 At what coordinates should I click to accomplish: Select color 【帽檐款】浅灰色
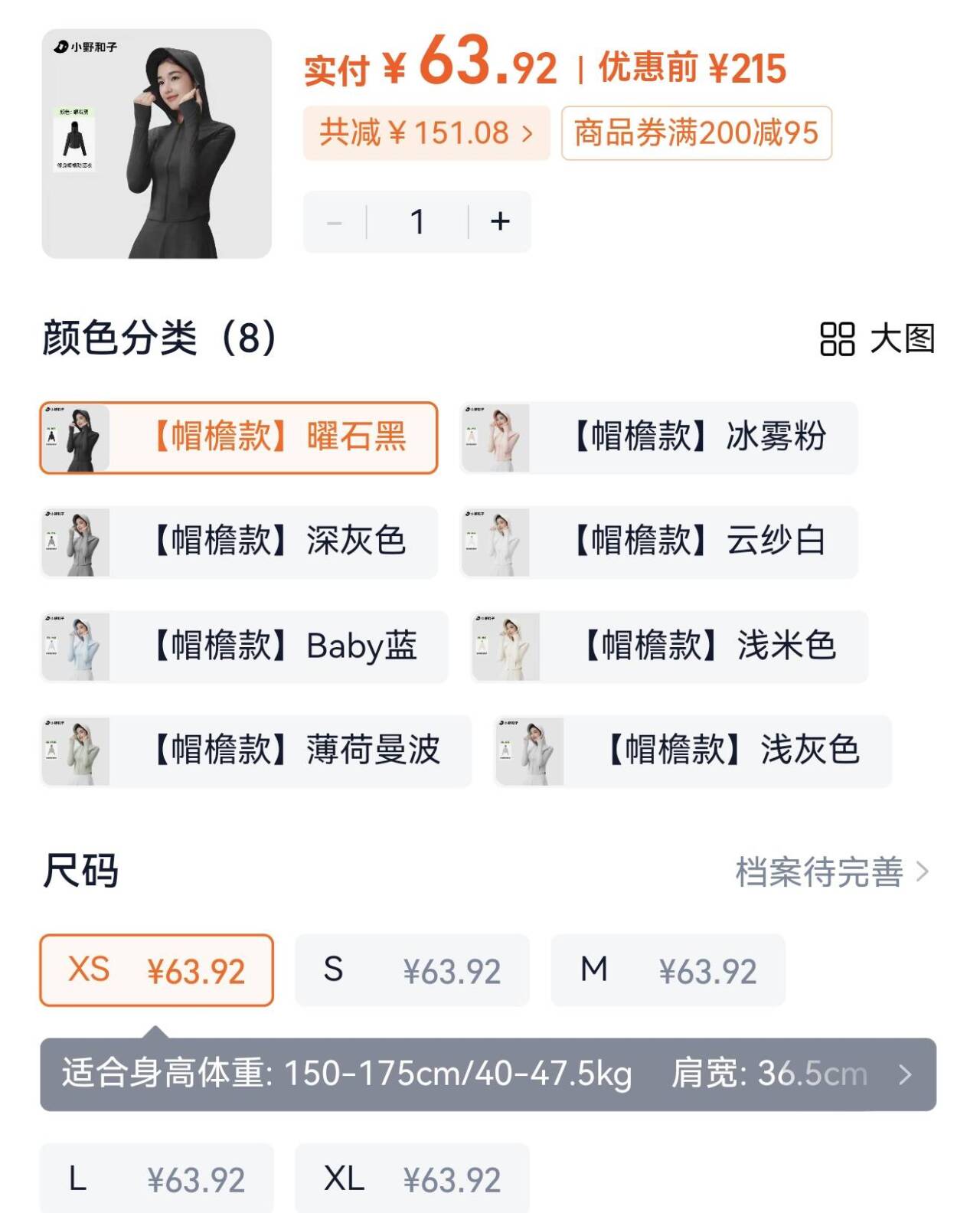693,750
